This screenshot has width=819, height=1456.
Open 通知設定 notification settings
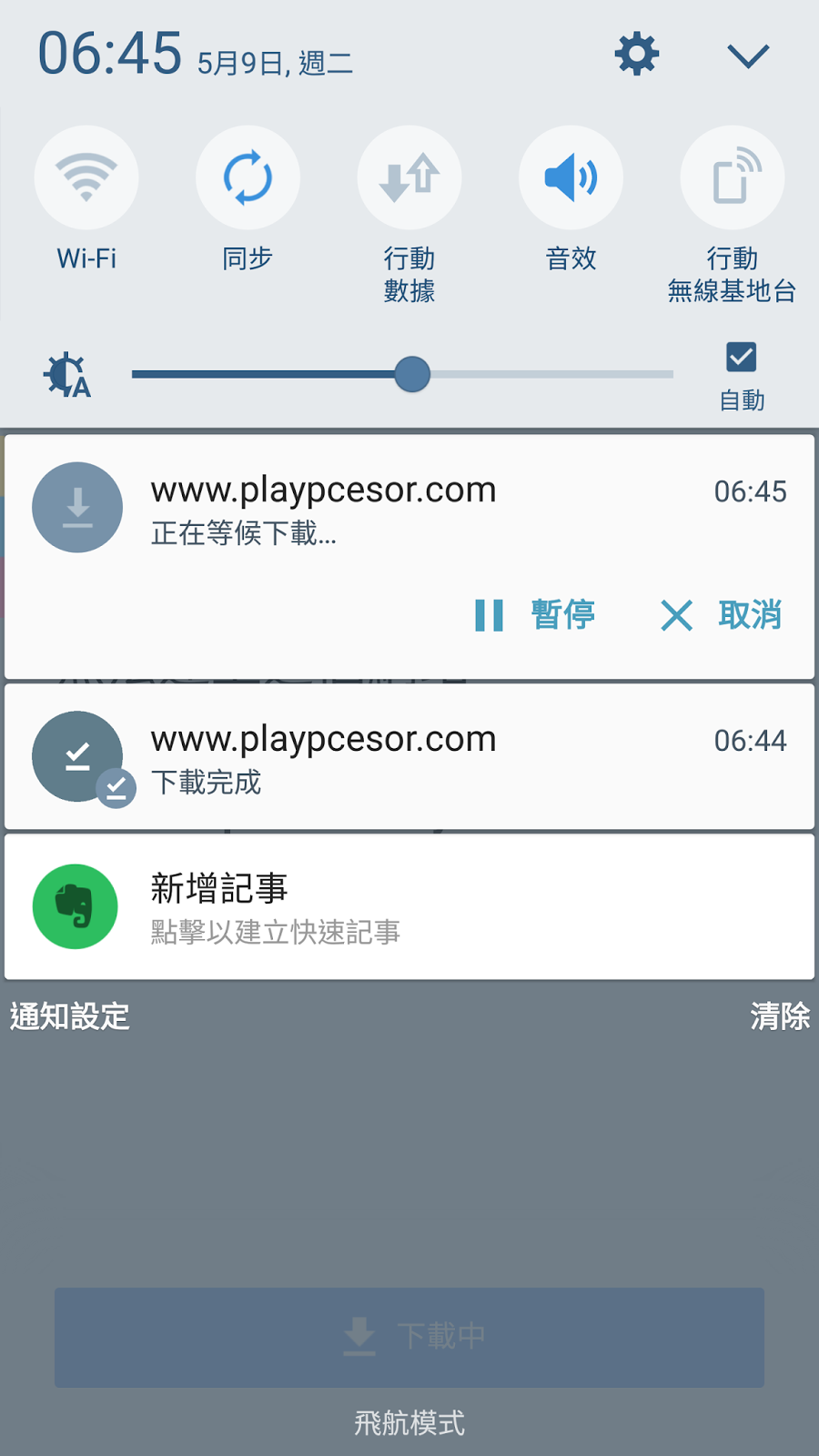tap(70, 1016)
